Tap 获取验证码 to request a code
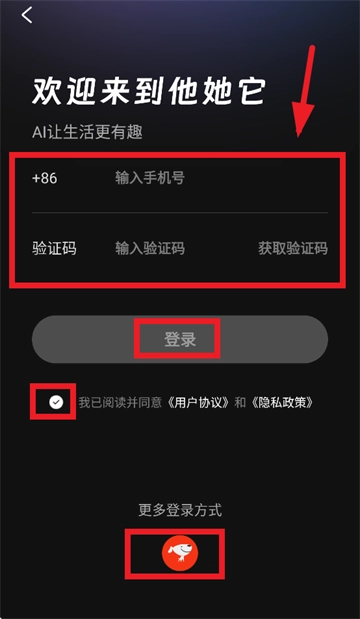The width and height of the screenshot is (360, 619). (x=293, y=249)
